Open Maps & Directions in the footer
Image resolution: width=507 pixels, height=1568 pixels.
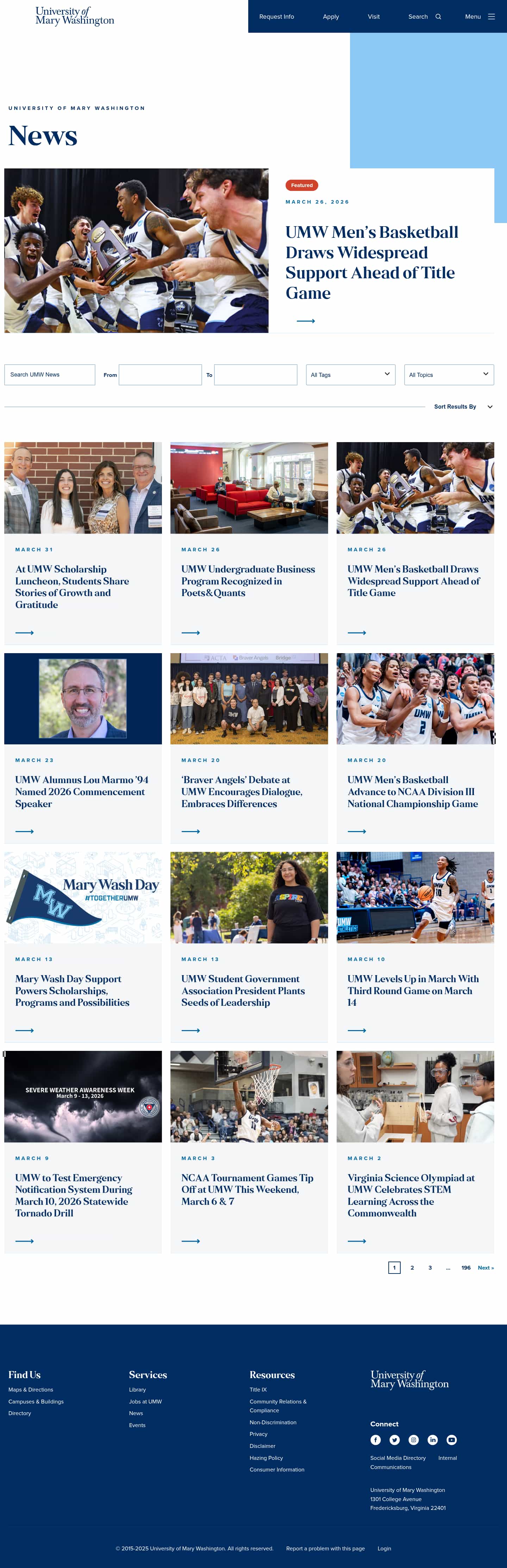point(30,1390)
